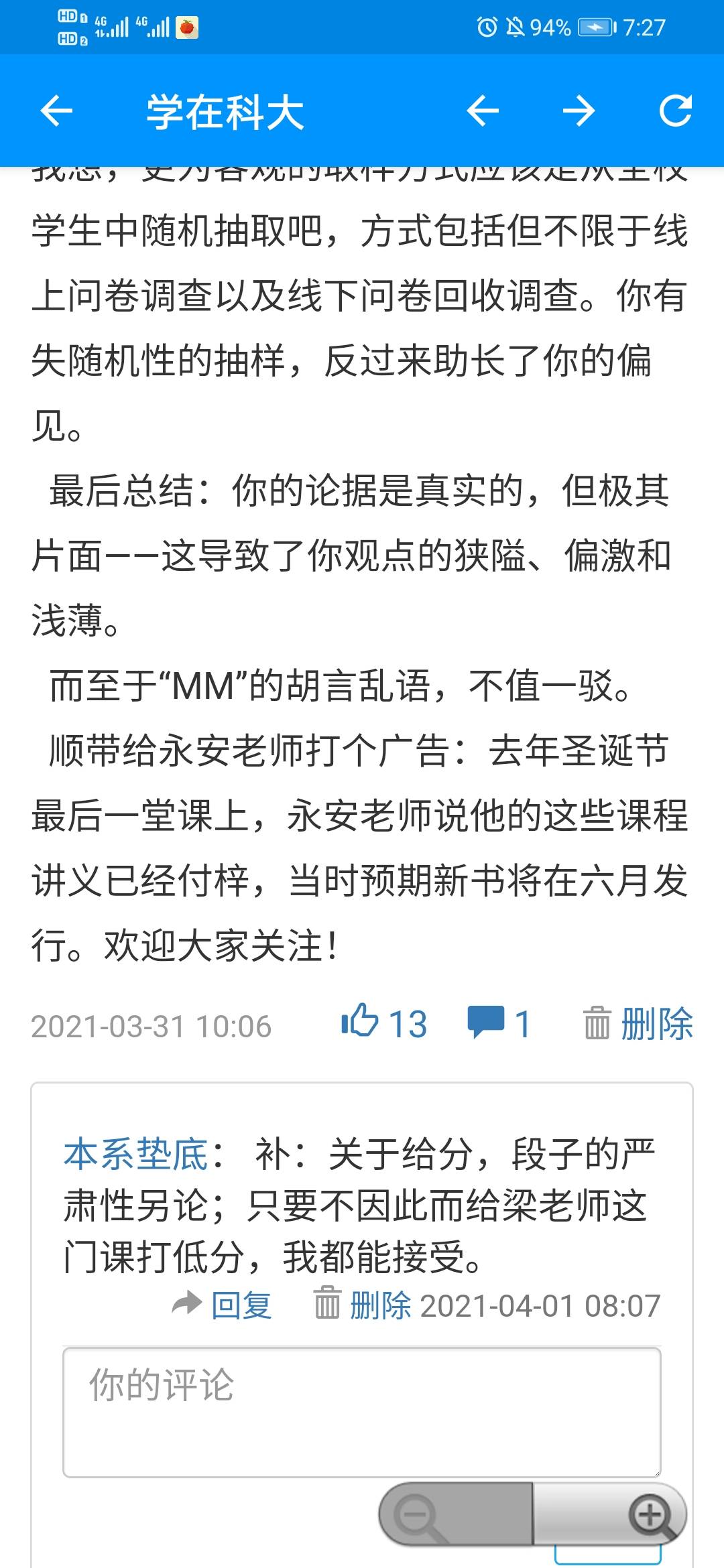
Task: Refresh the current page
Action: [x=674, y=111]
